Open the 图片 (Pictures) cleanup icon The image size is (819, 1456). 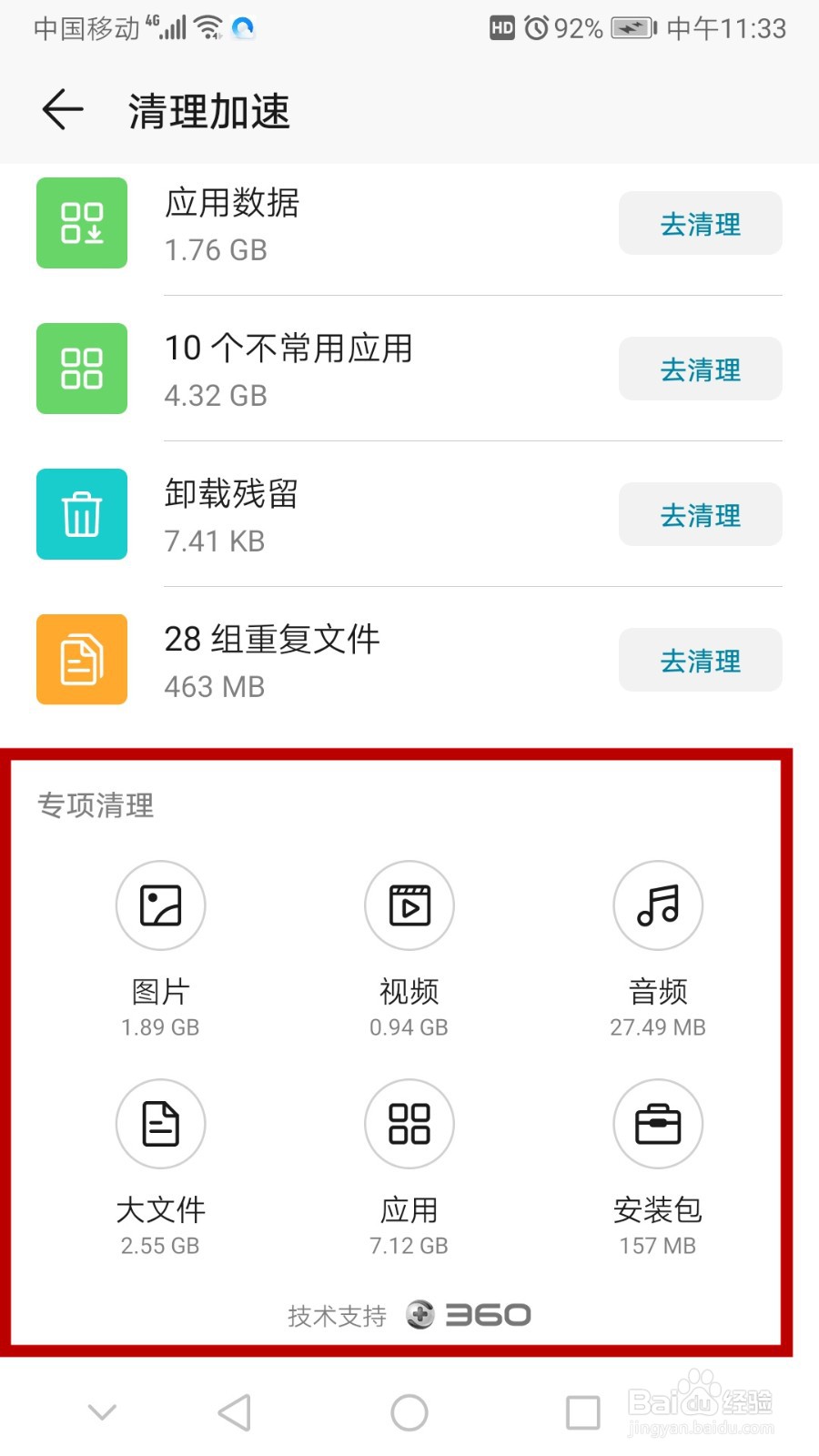[x=160, y=905]
